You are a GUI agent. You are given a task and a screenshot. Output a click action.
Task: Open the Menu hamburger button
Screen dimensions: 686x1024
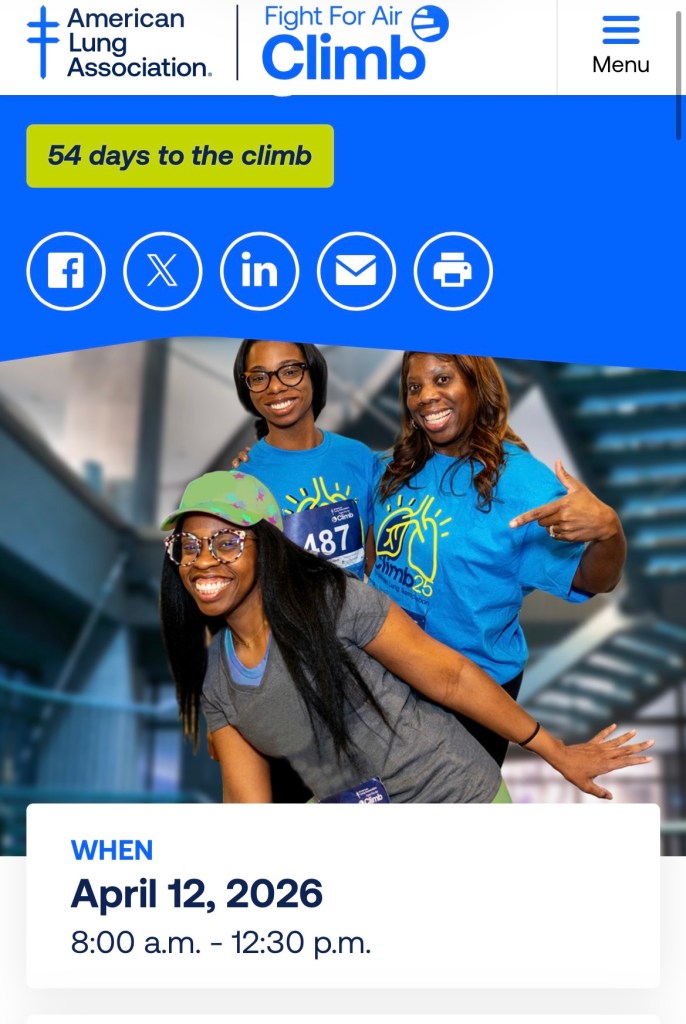coord(620,45)
